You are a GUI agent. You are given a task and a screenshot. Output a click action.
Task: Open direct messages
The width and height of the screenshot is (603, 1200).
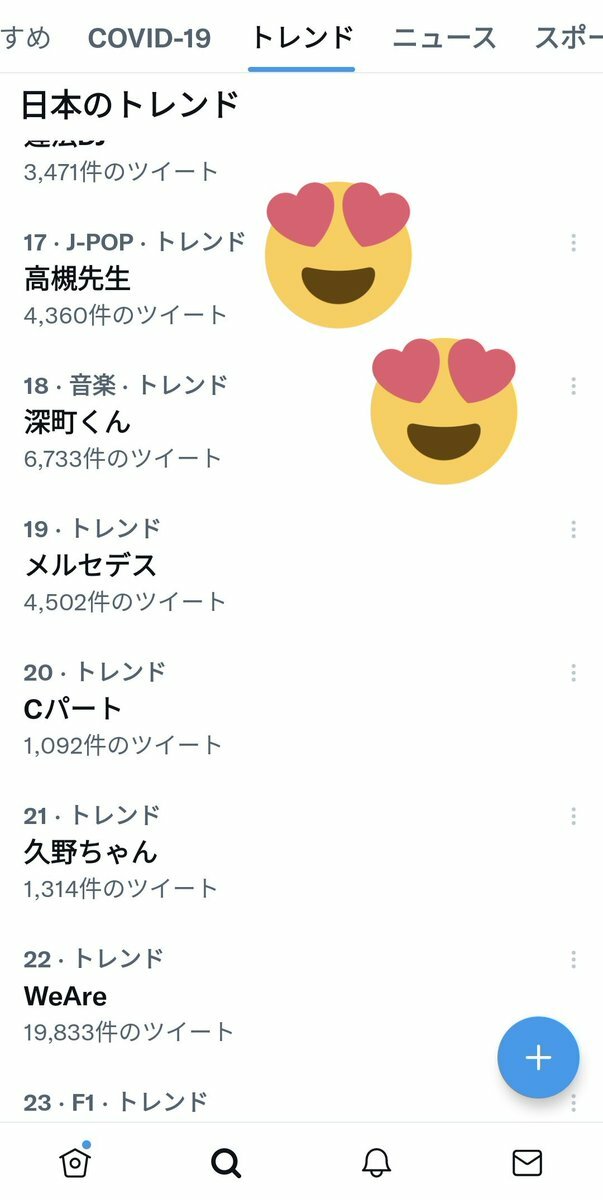(x=527, y=1162)
